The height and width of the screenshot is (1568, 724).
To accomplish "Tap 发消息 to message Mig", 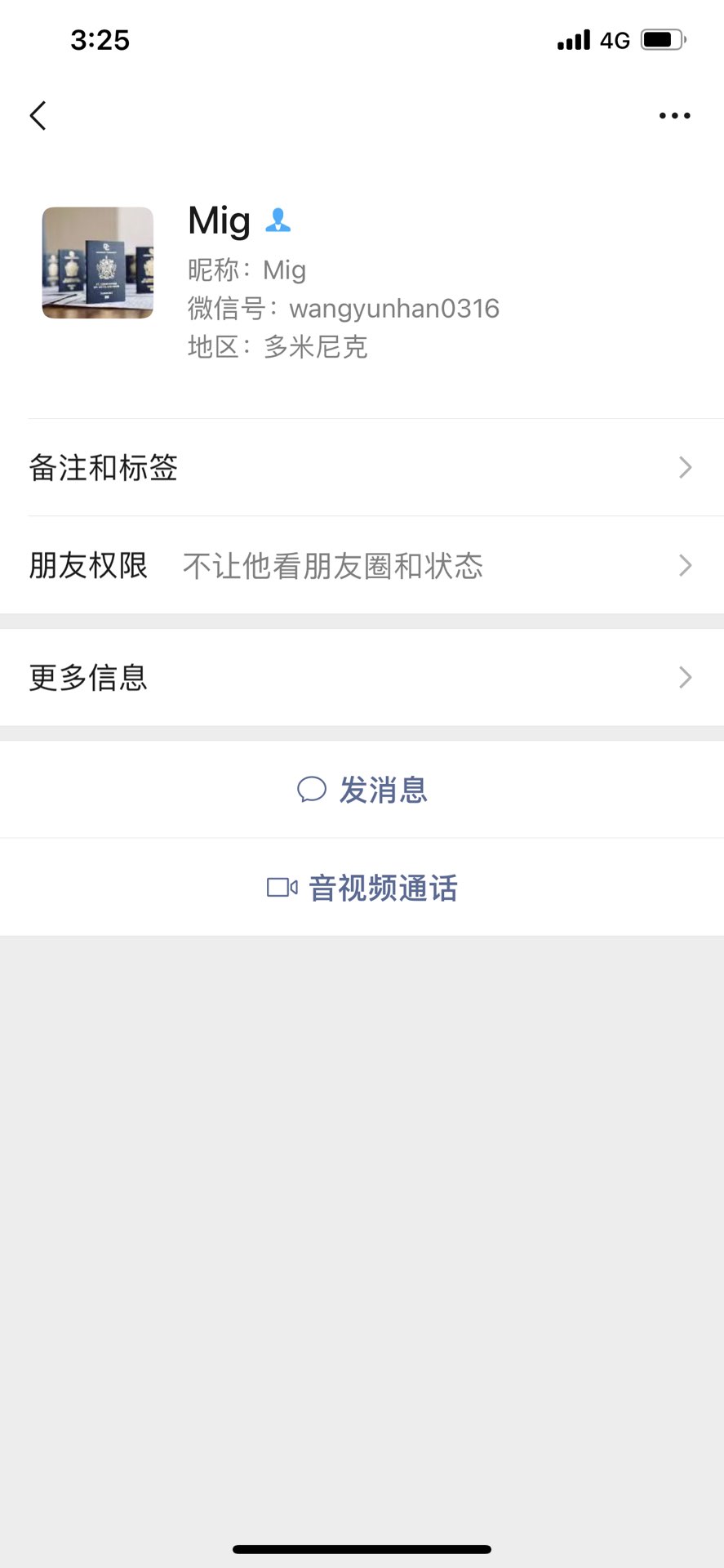I will tap(362, 791).
